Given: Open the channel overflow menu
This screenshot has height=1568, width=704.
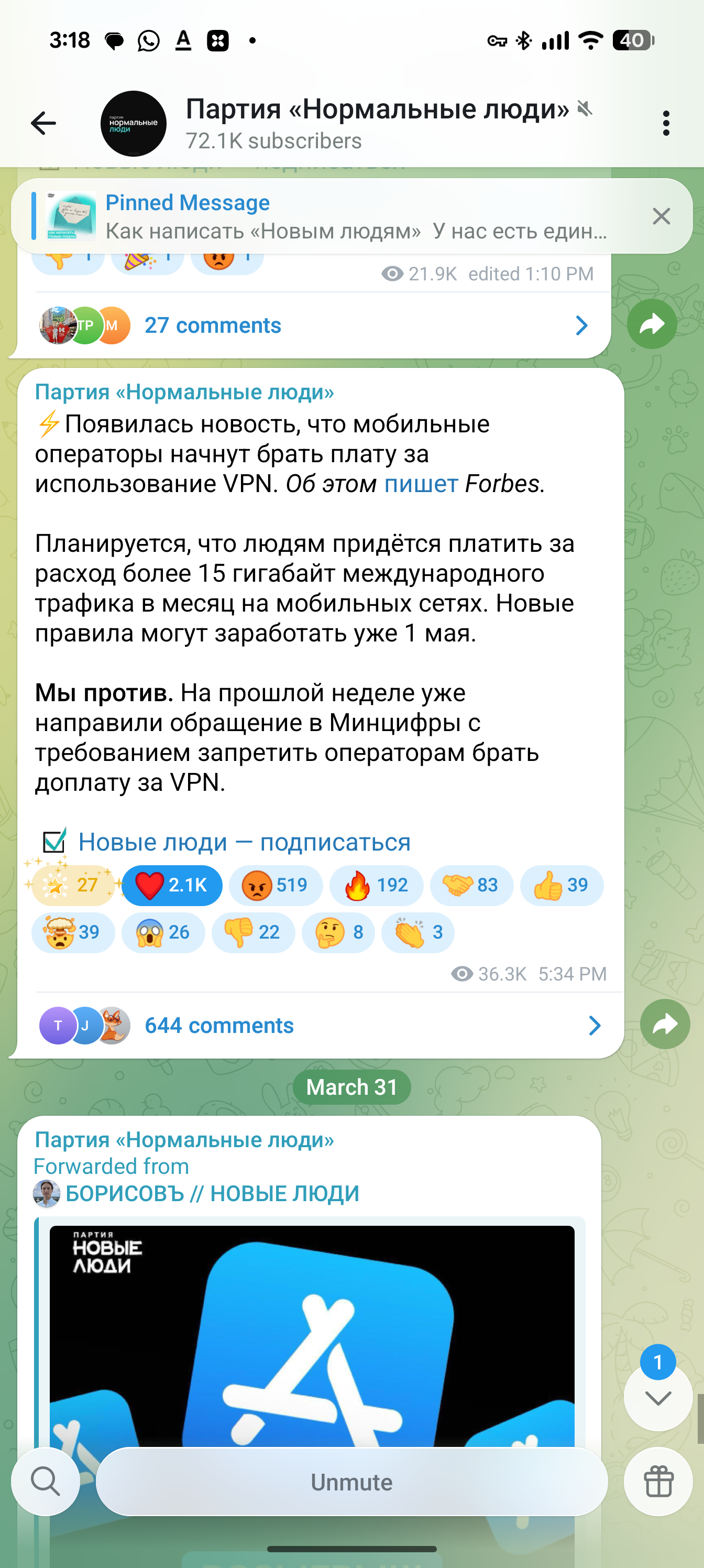Looking at the screenshot, I should pyautogui.click(x=666, y=123).
